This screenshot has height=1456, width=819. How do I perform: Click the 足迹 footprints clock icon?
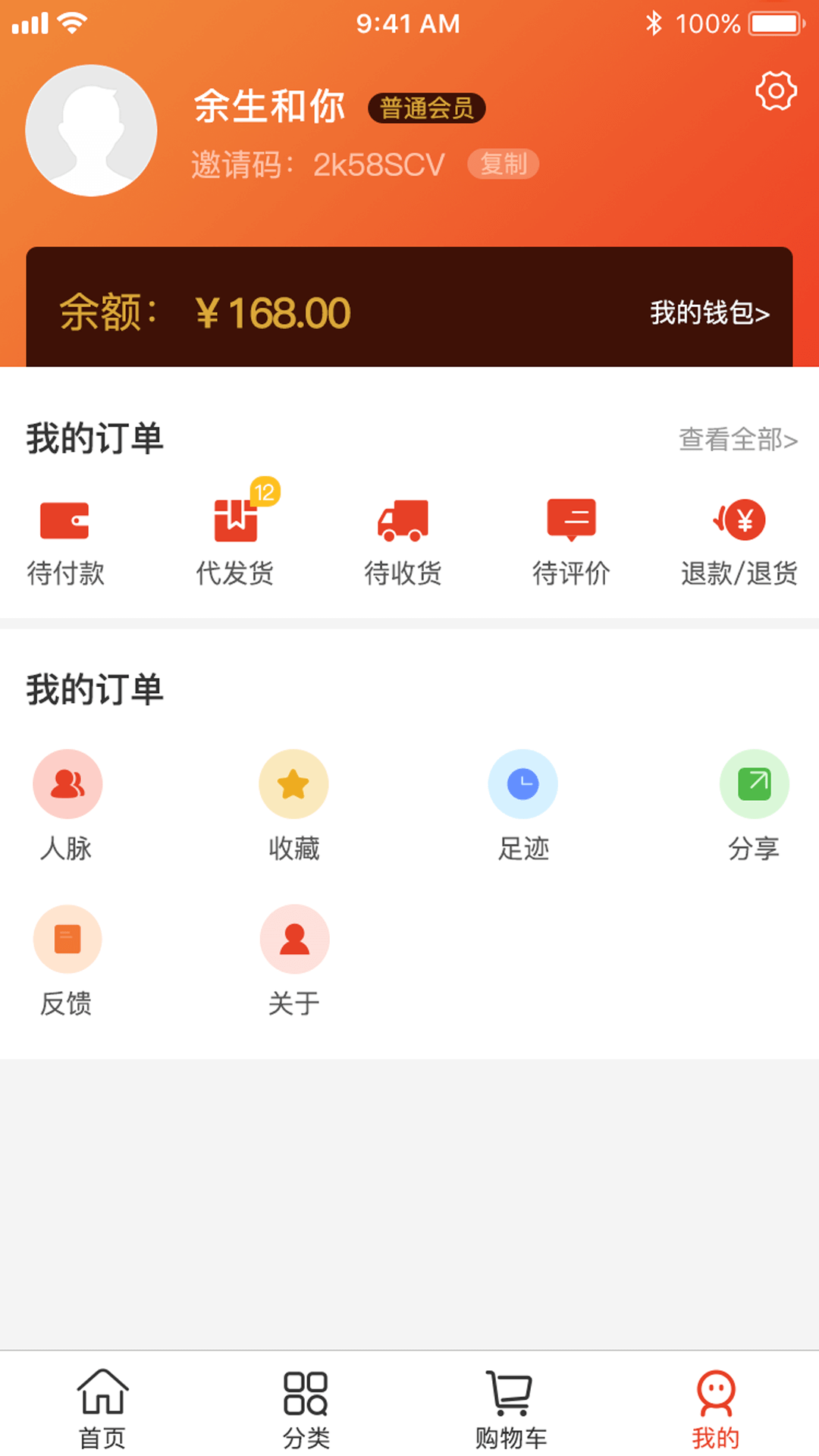coord(523,784)
